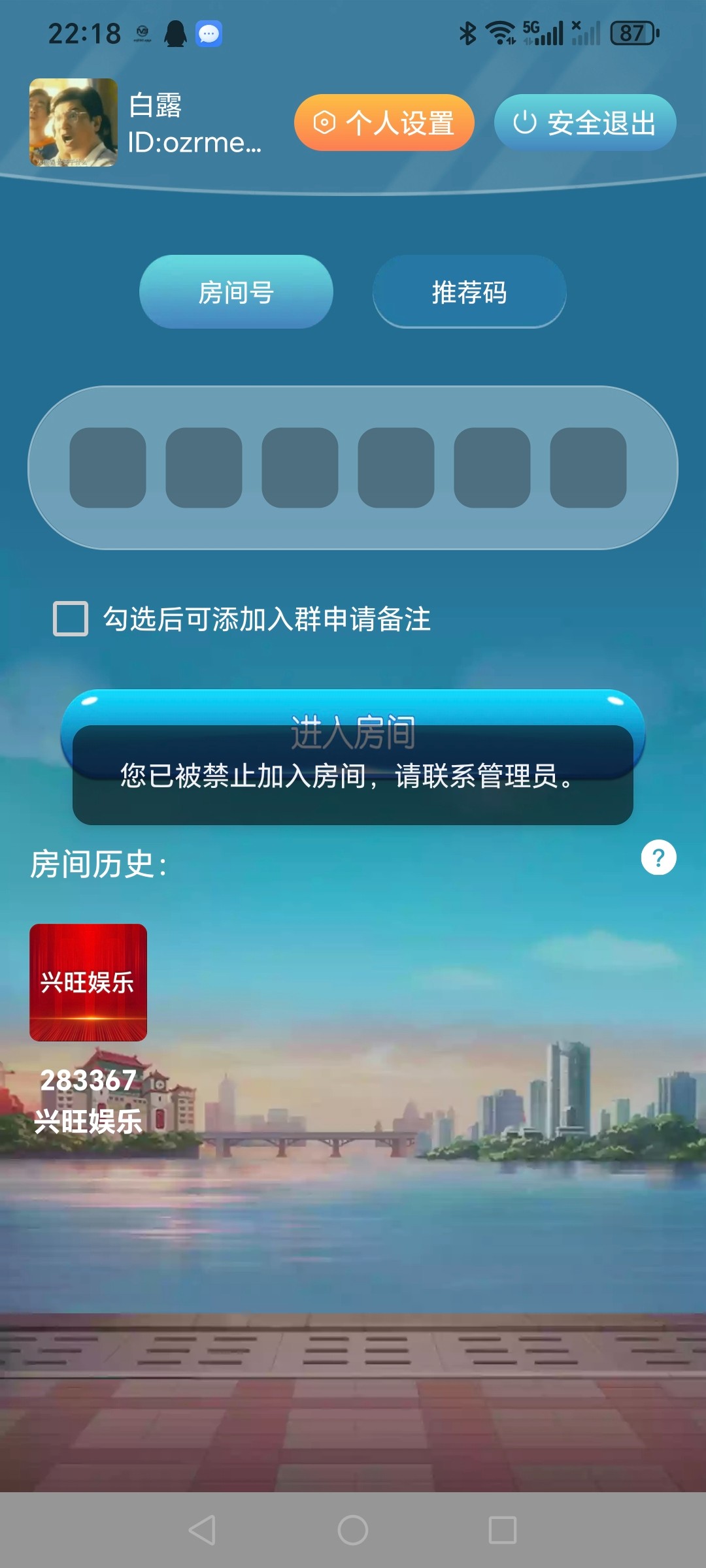The width and height of the screenshot is (706, 1568).
Task: Tap 安全退出 to log out
Action: pos(584,123)
